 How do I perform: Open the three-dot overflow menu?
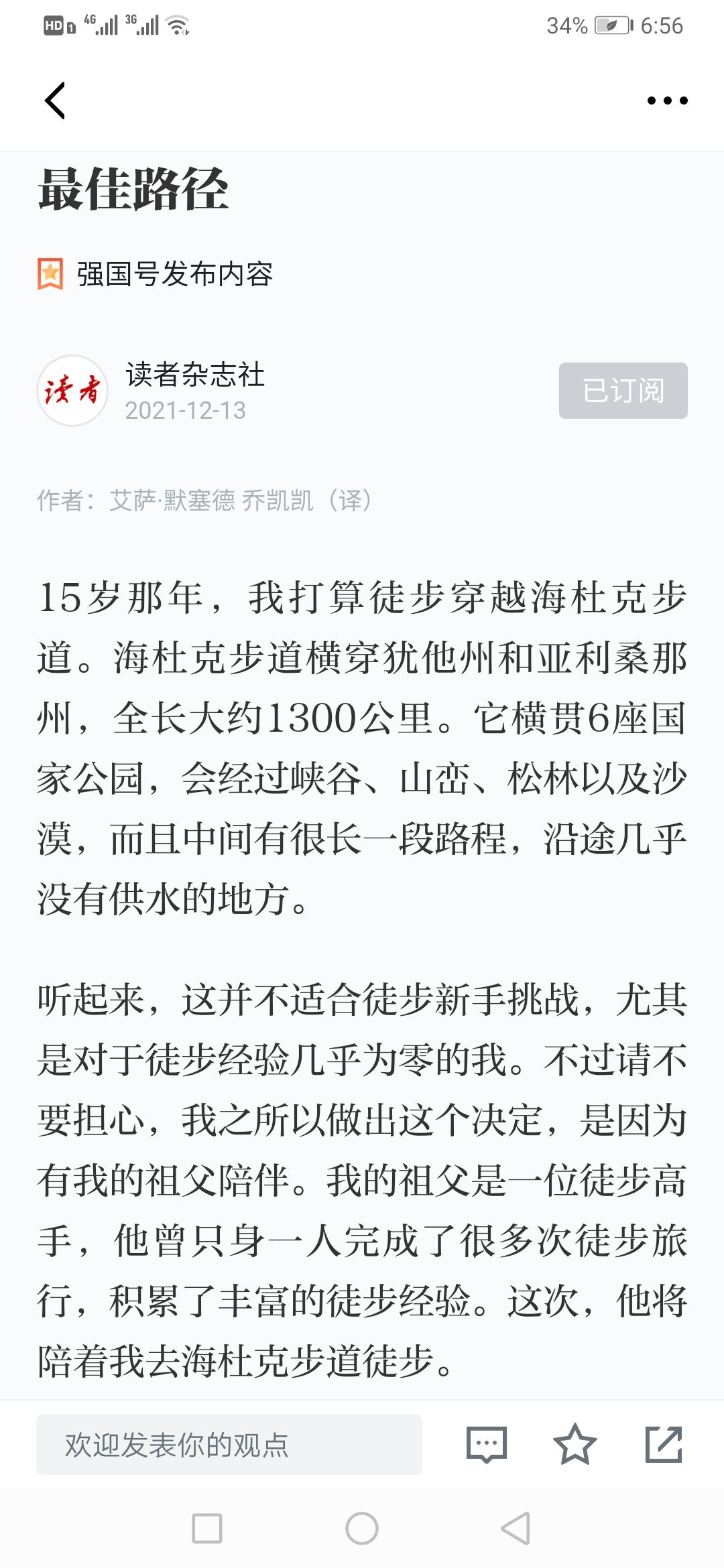pyautogui.click(x=667, y=101)
